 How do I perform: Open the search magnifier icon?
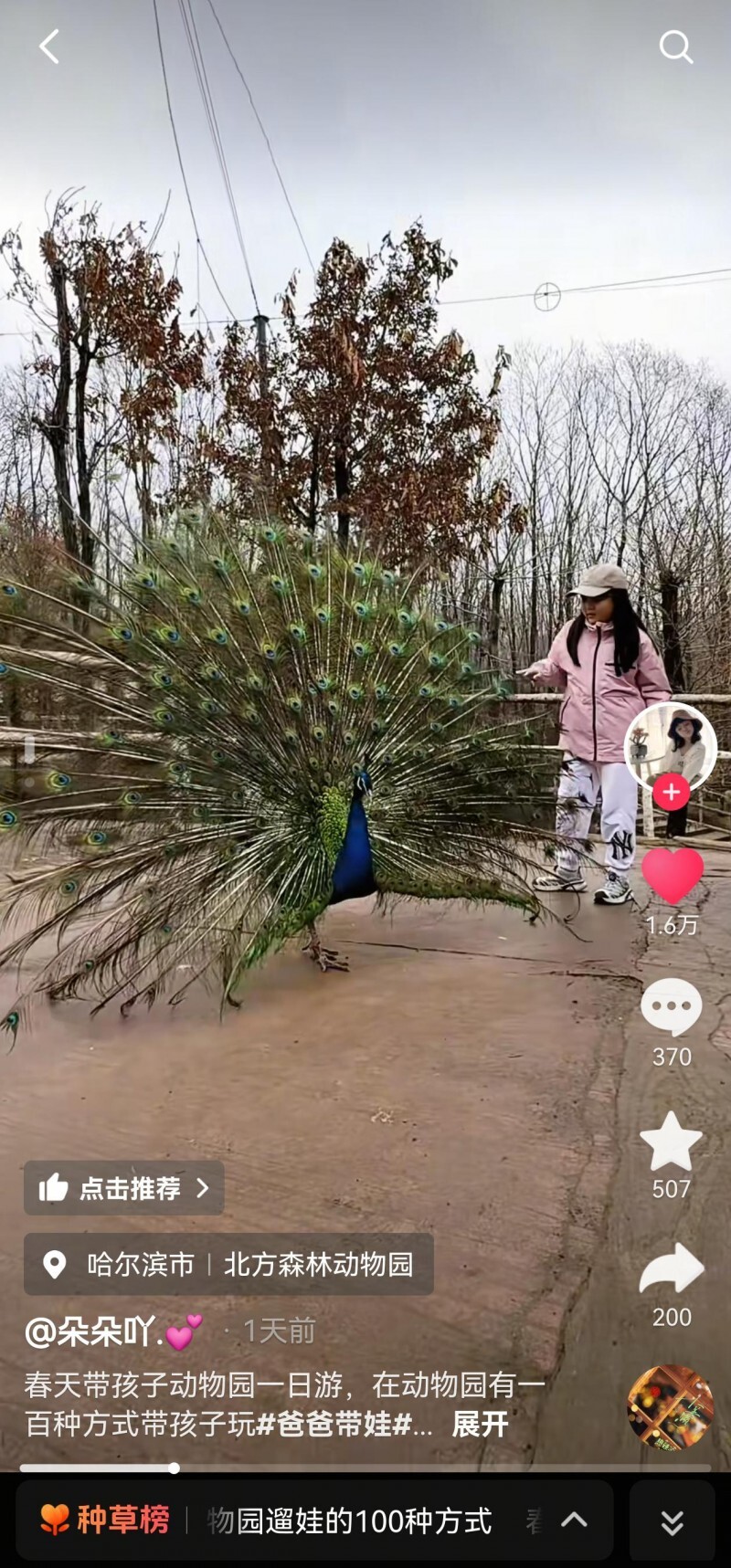coord(675,47)
